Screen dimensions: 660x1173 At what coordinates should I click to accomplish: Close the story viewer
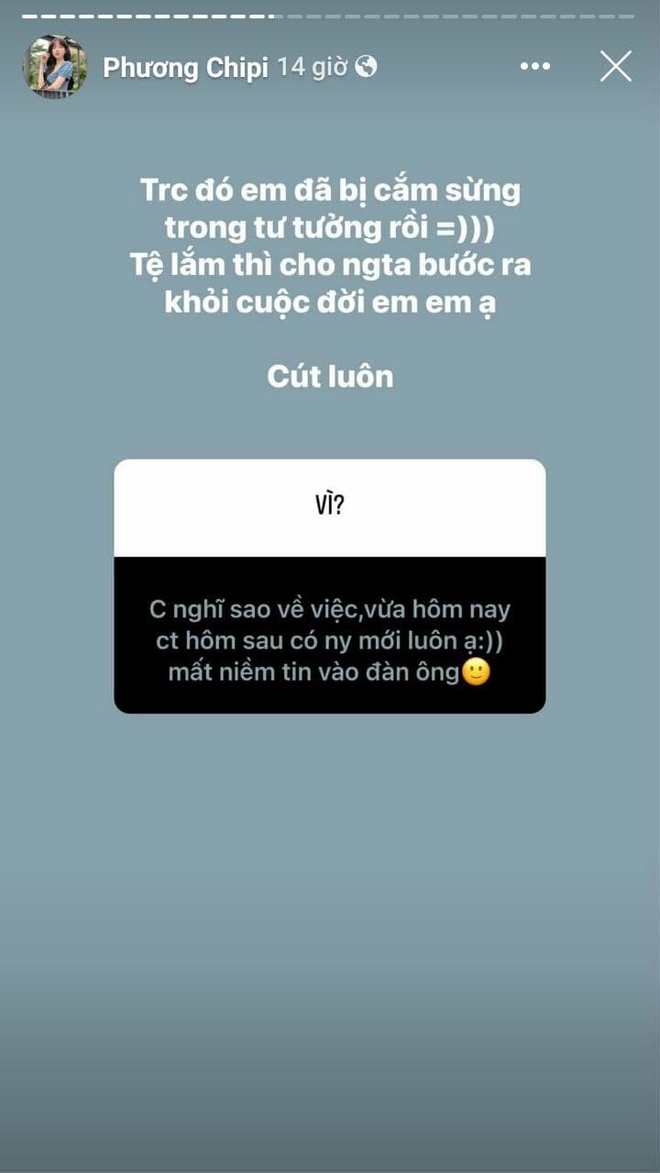[x=615, y=66]
